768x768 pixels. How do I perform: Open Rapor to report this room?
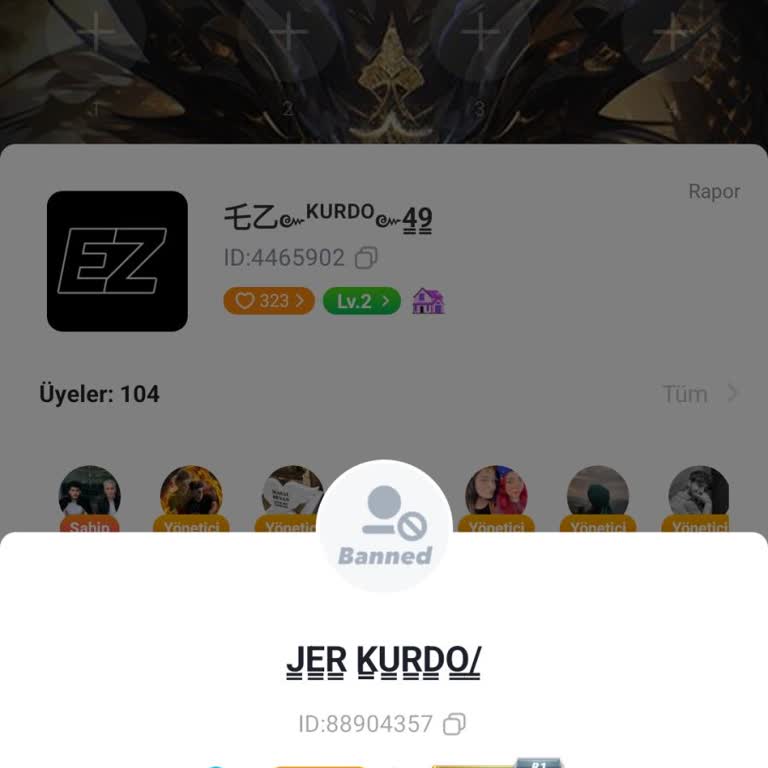click(x=713, y=191)
